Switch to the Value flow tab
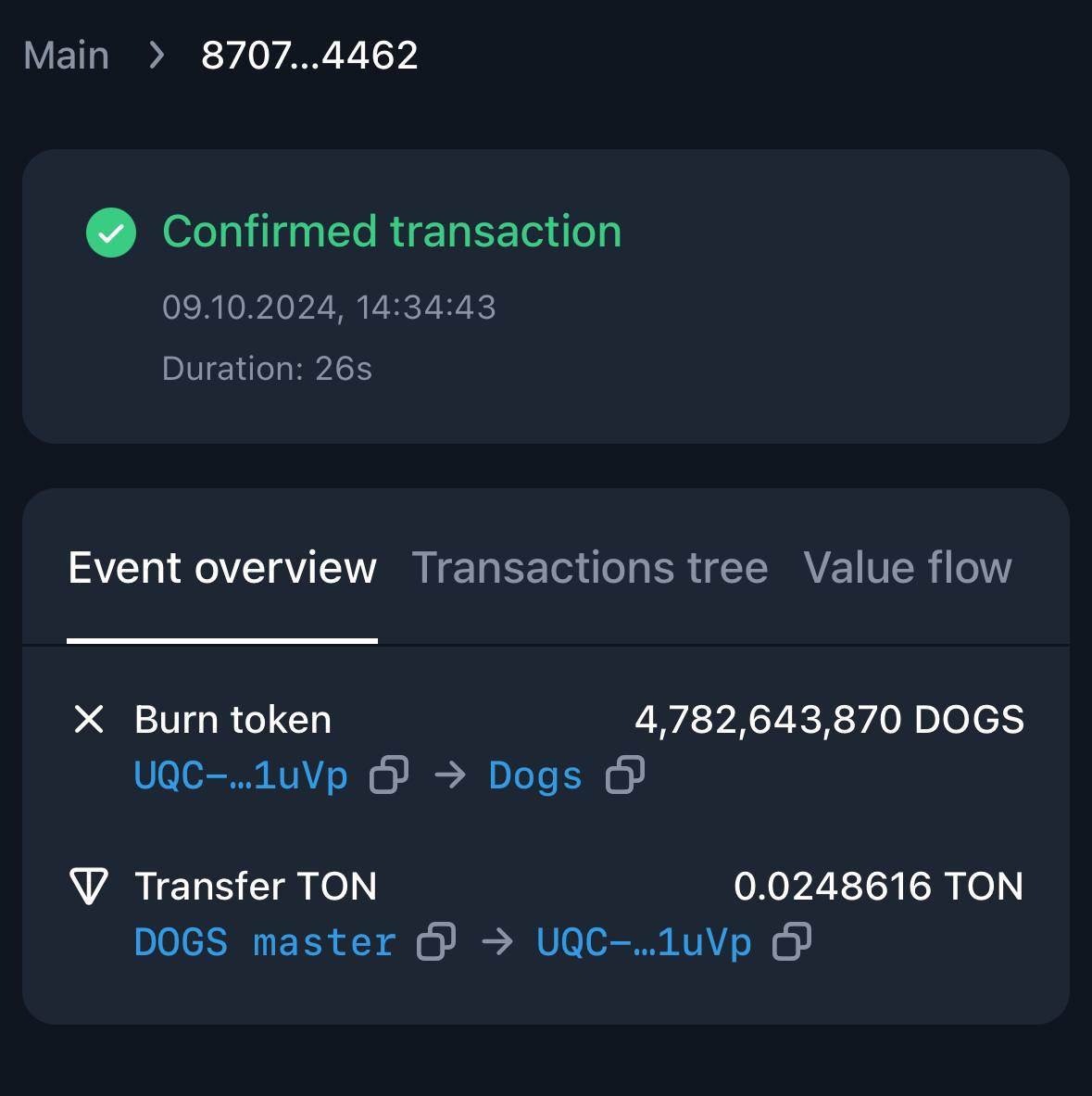1092x1096 pixels. coord(908,568)
